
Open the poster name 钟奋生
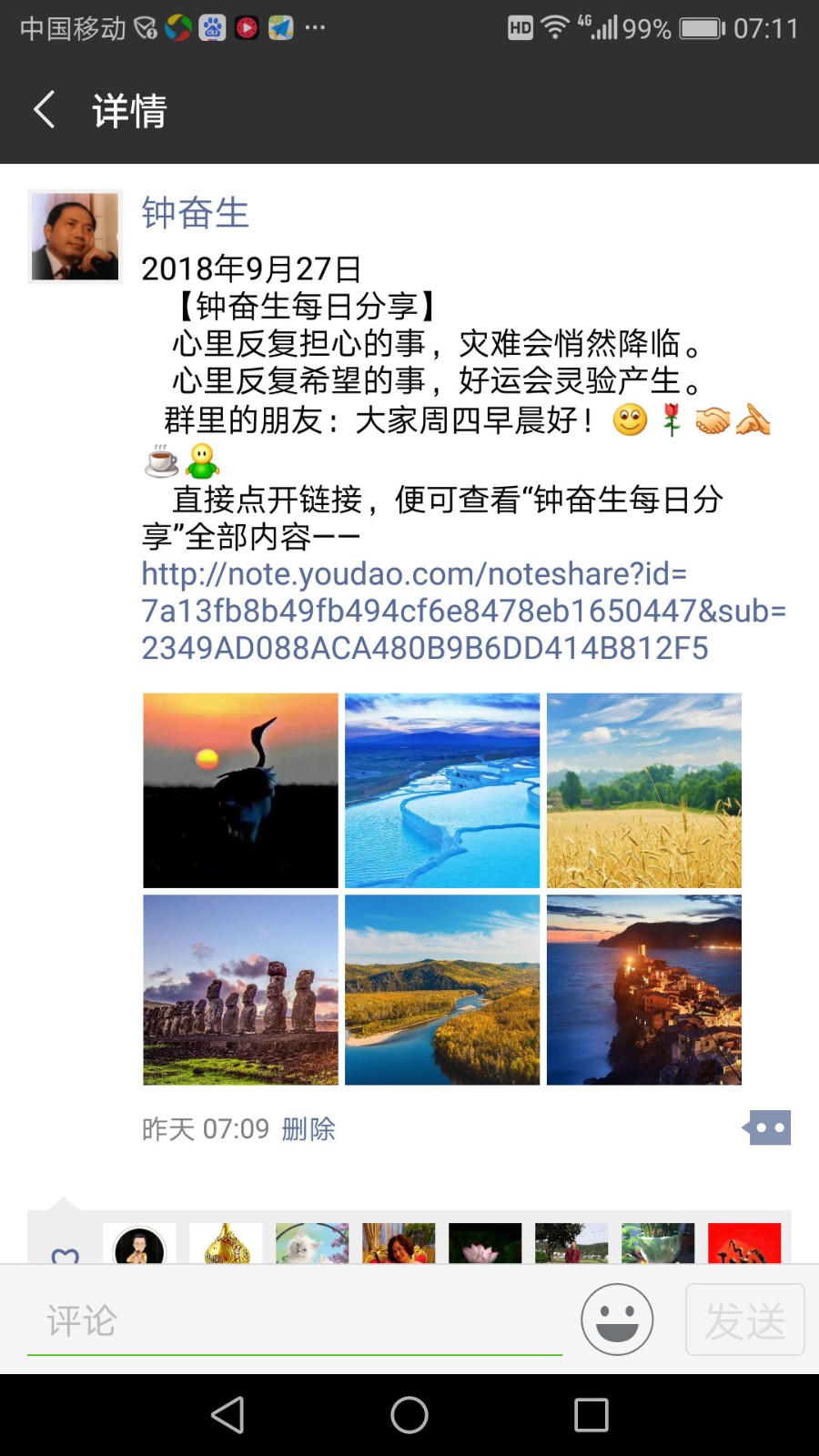pos(195,213)
